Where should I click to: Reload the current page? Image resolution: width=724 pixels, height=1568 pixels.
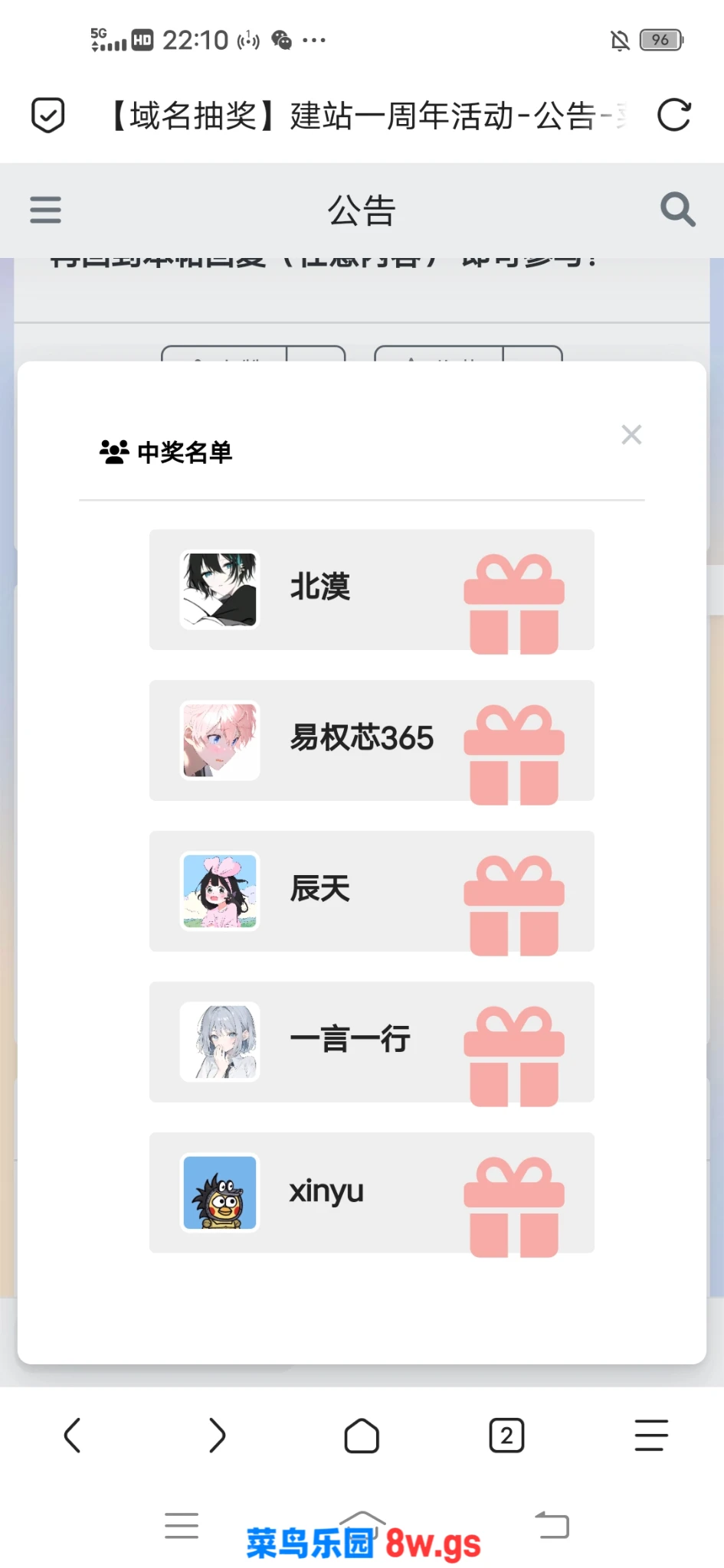[x=674, y=116]
